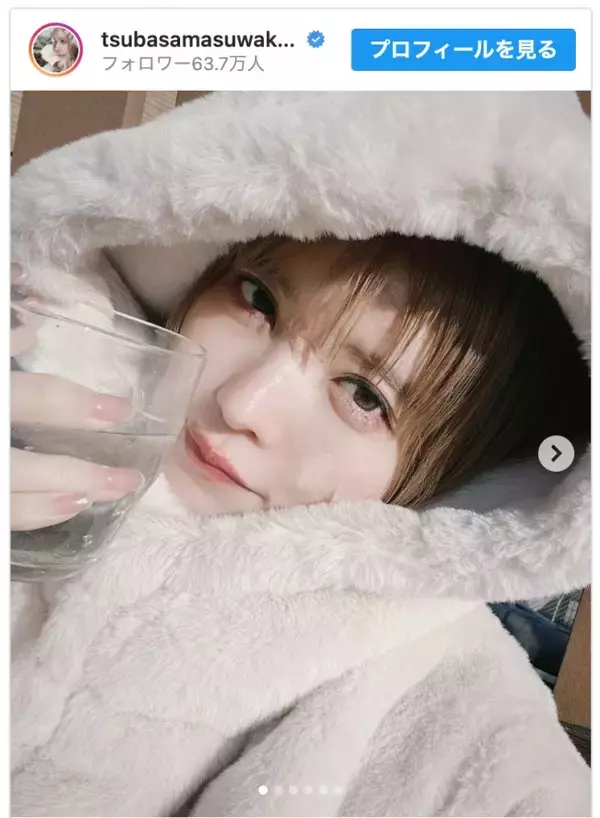The height and width of the screenshot is (818, 600).
Task: Tap the carousel page indicator dots
Action: point(300,790)
